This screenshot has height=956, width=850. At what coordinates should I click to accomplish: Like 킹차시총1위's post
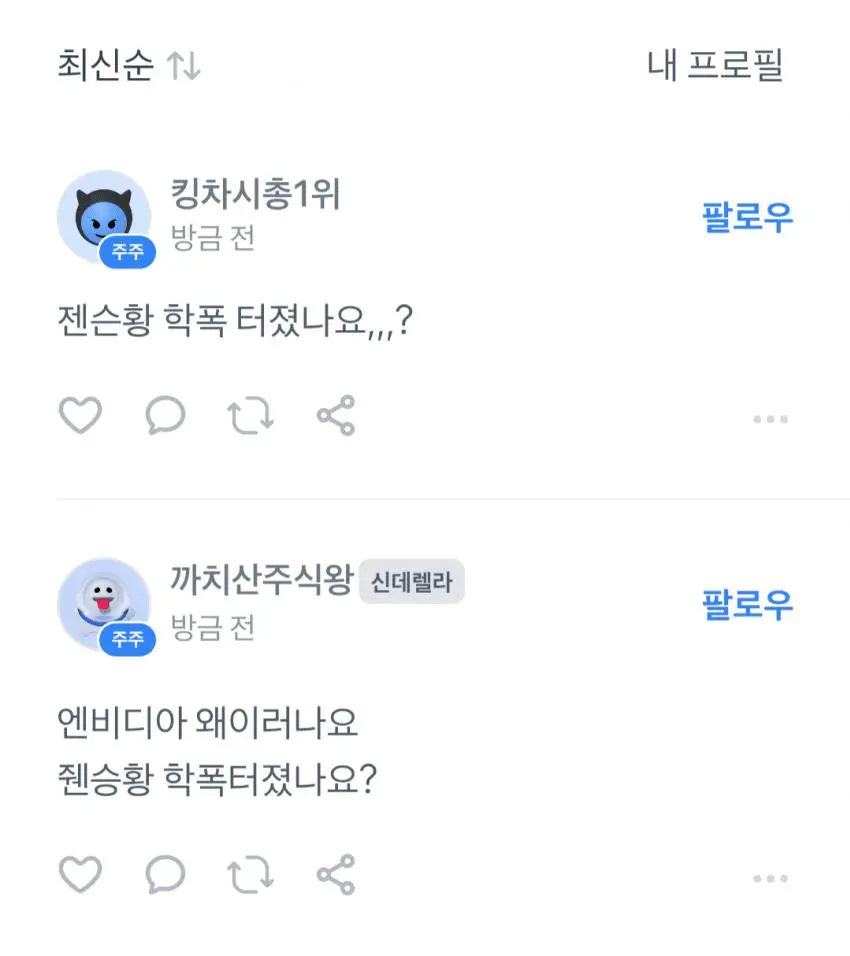point(80,416)
